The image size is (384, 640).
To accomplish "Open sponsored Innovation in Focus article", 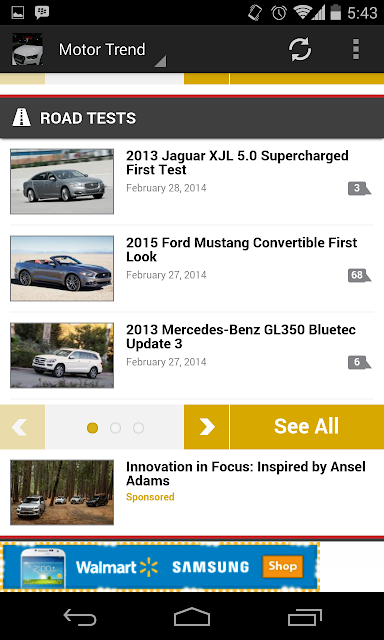I will 192,492.
